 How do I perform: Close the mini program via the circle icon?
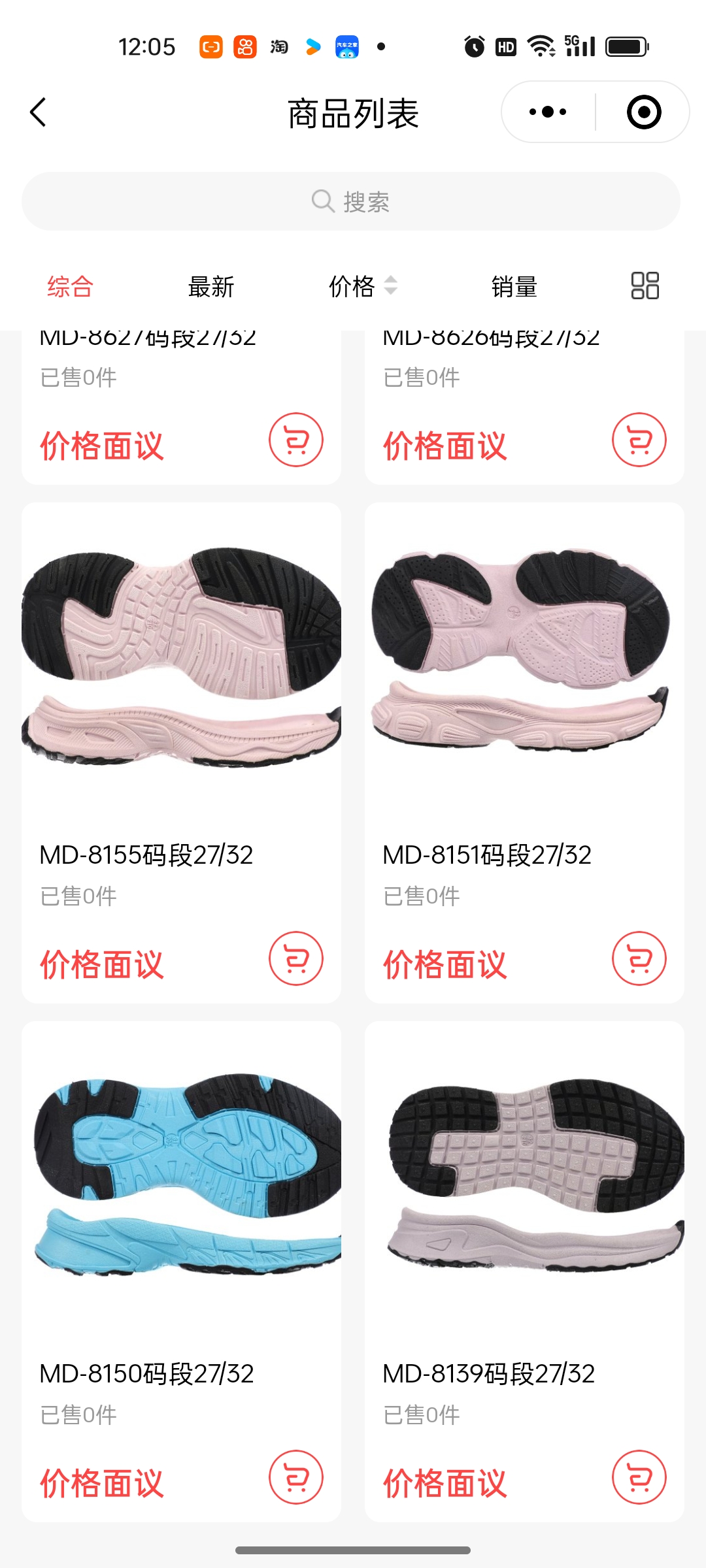(643, 112)
